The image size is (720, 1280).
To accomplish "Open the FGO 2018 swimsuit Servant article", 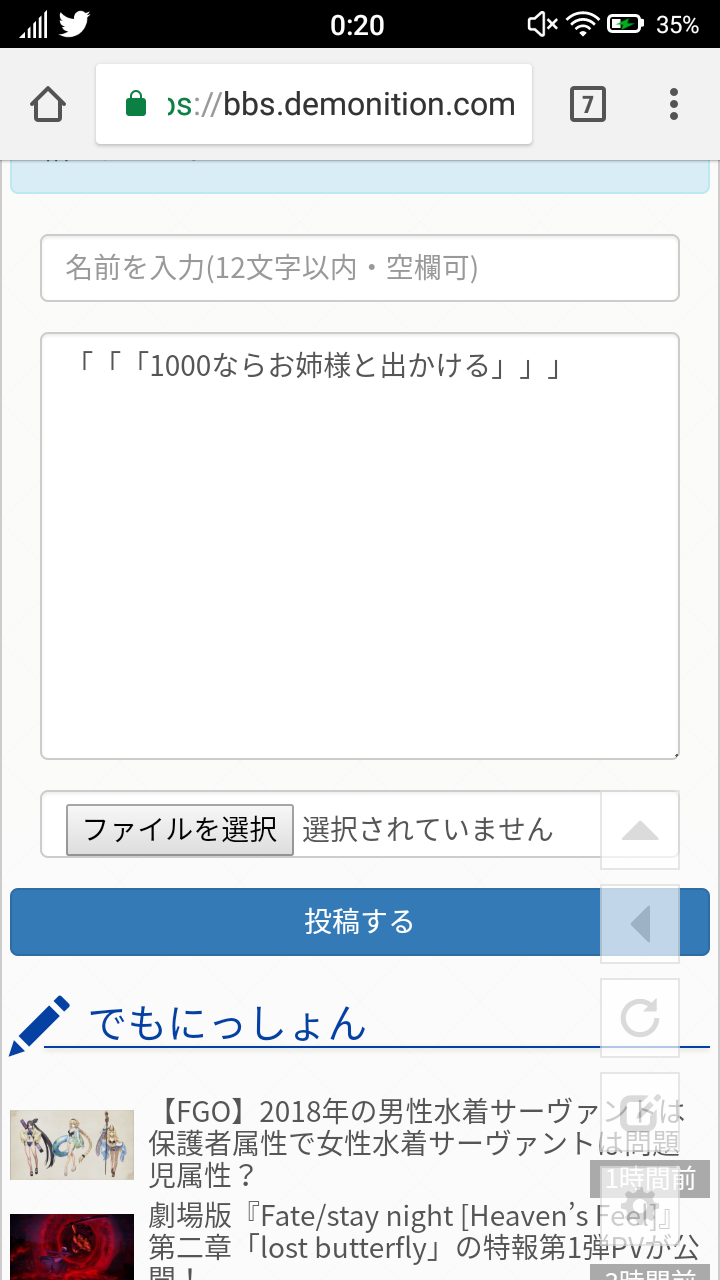I will [415, 1143].
